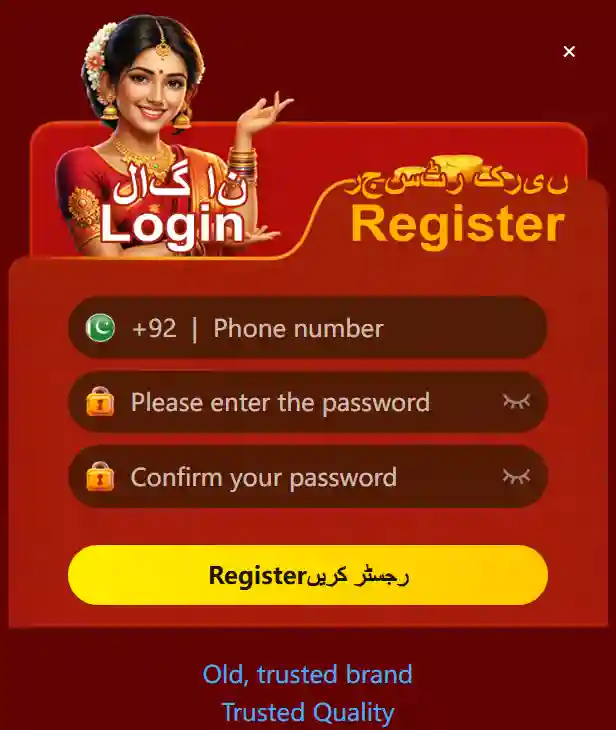Show the password in the first password field

[516, 402]
